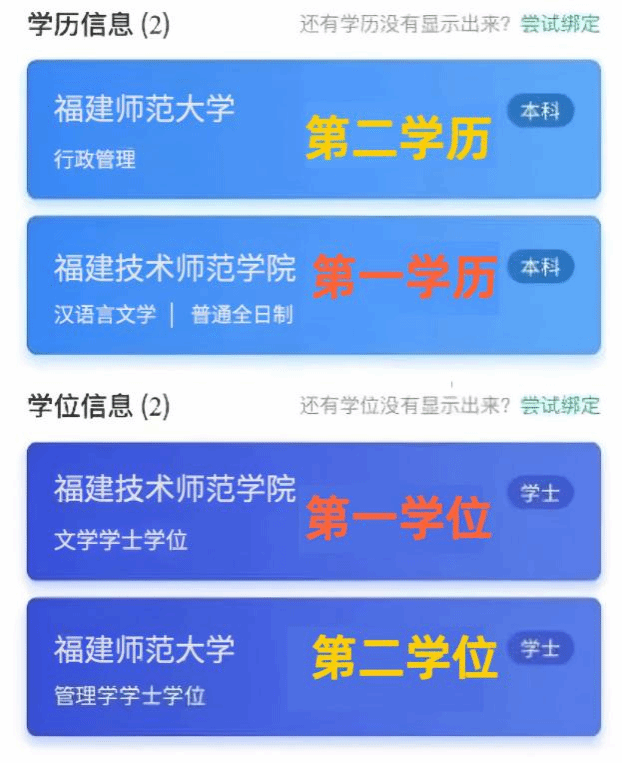622x763 pixels.
Task: Open 福建技术师范学院 汉语言文学 education card
Action: (313, 285)
